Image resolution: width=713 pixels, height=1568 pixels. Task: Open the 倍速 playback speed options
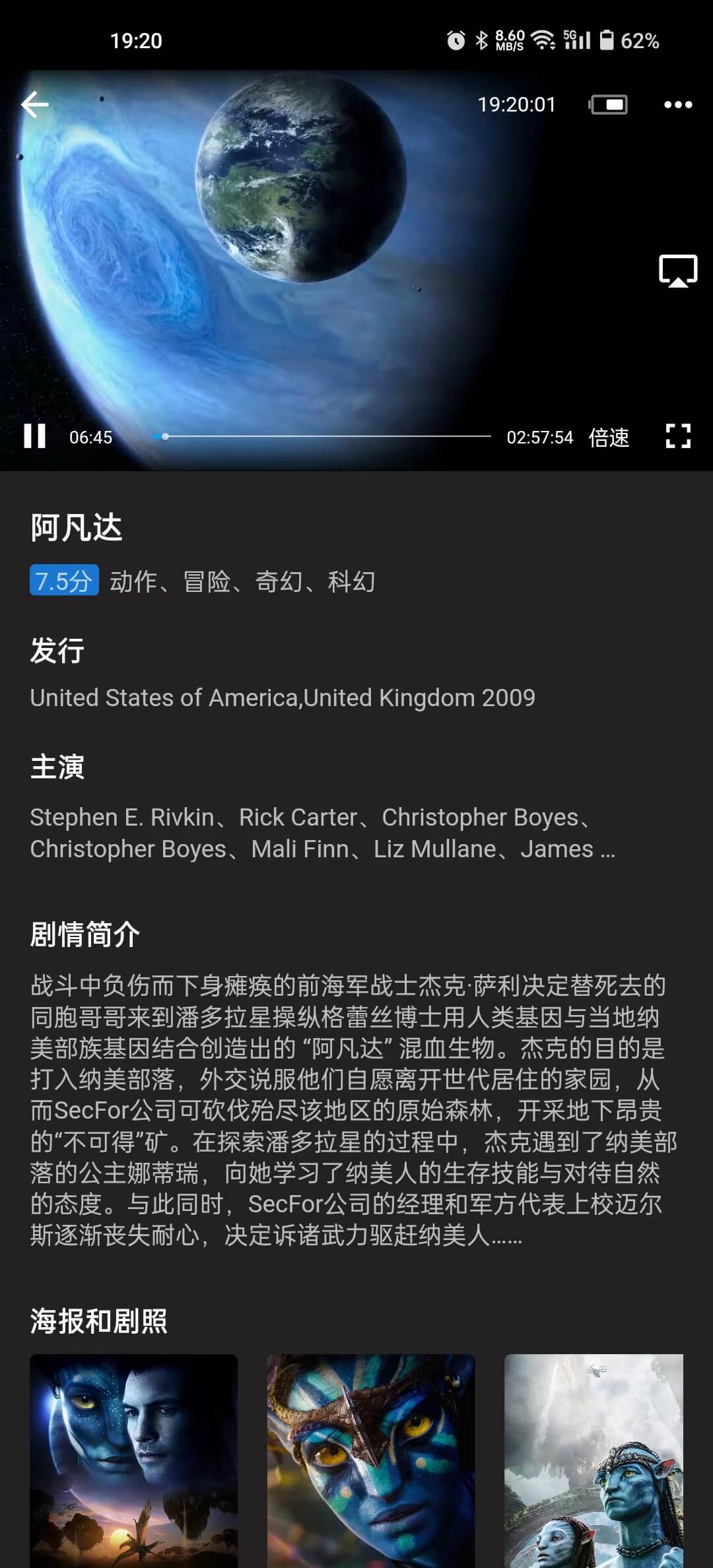(x=609, y=437)
